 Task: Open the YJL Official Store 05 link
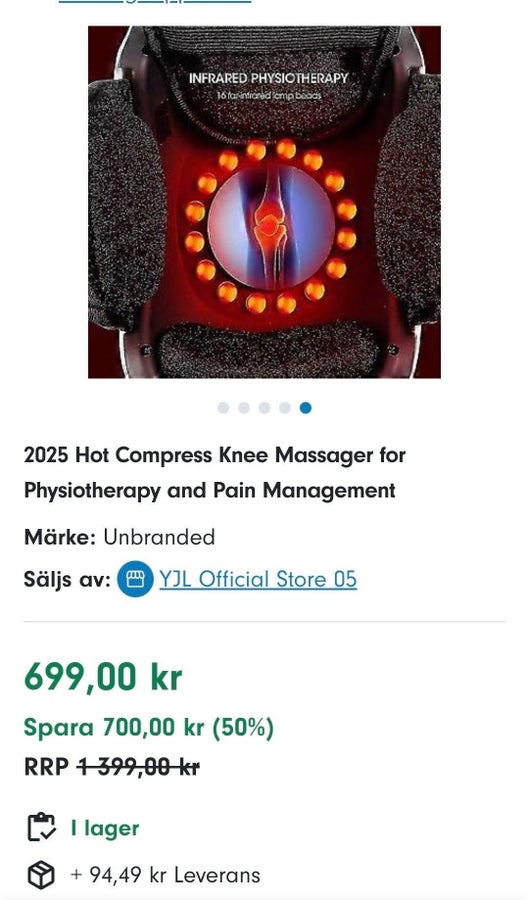pyautogui.click(x=258, y=579)
